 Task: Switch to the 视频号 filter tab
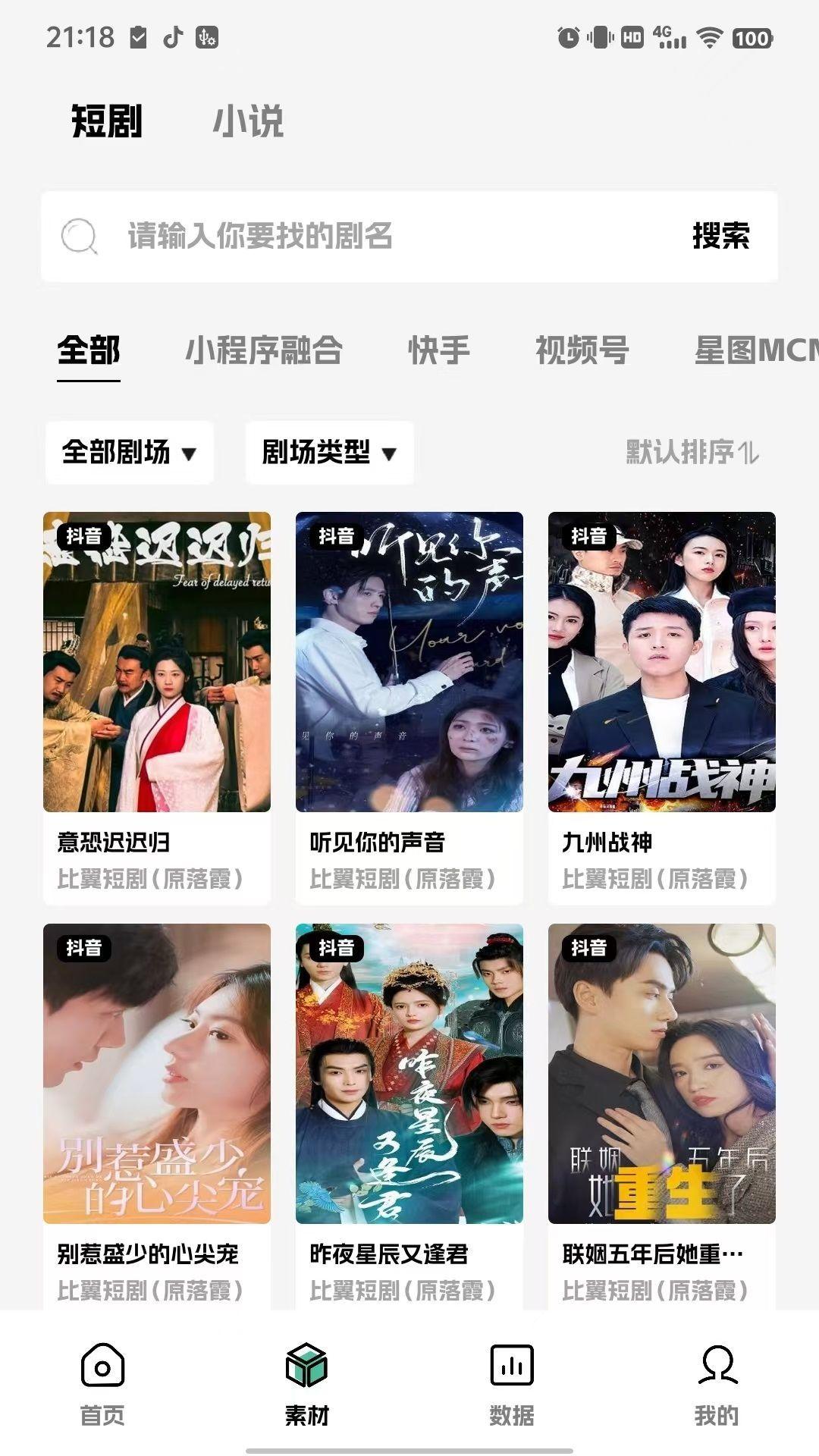[581, 350]
